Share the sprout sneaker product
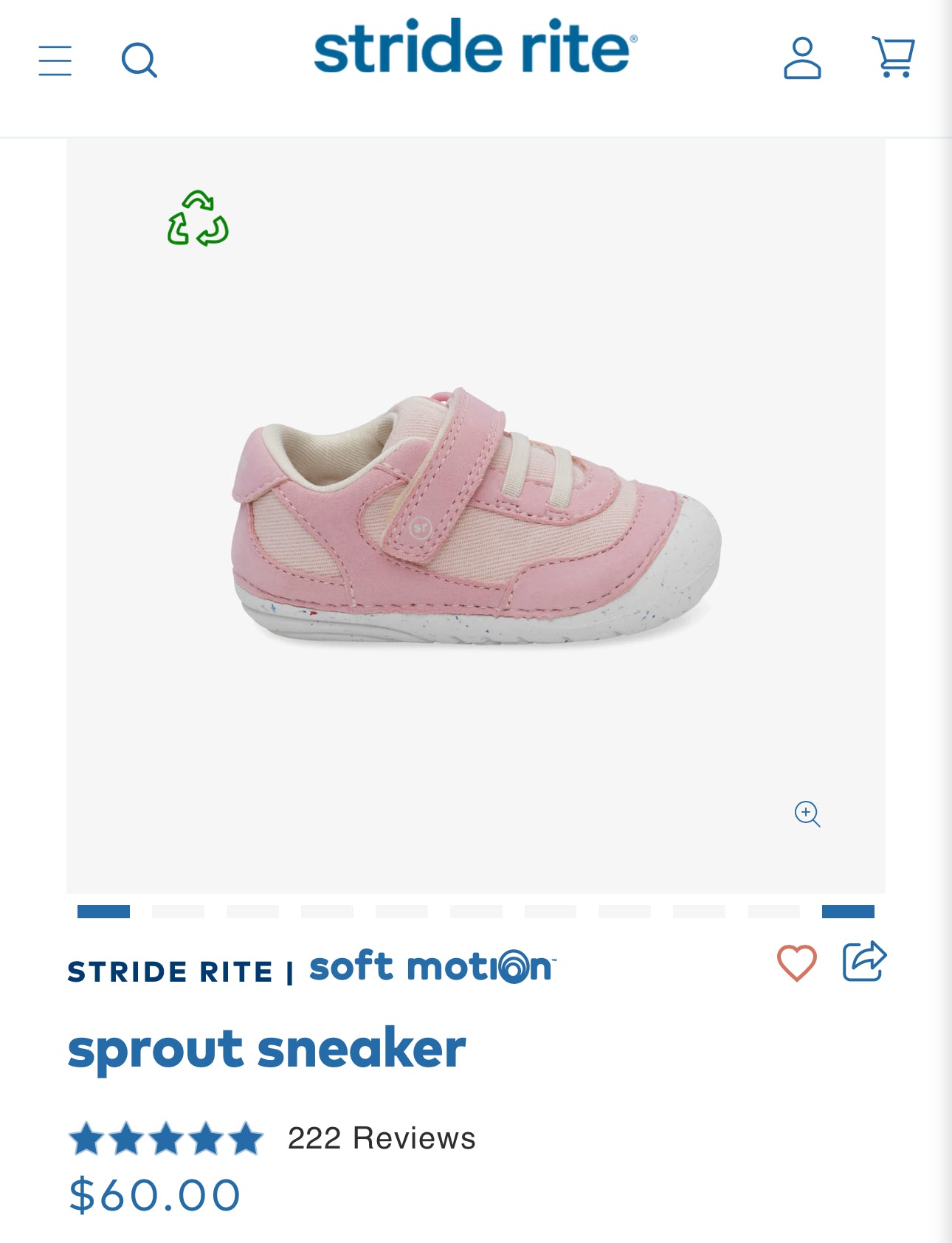This screenshot has height=1243, width=952. coord(864,961)
